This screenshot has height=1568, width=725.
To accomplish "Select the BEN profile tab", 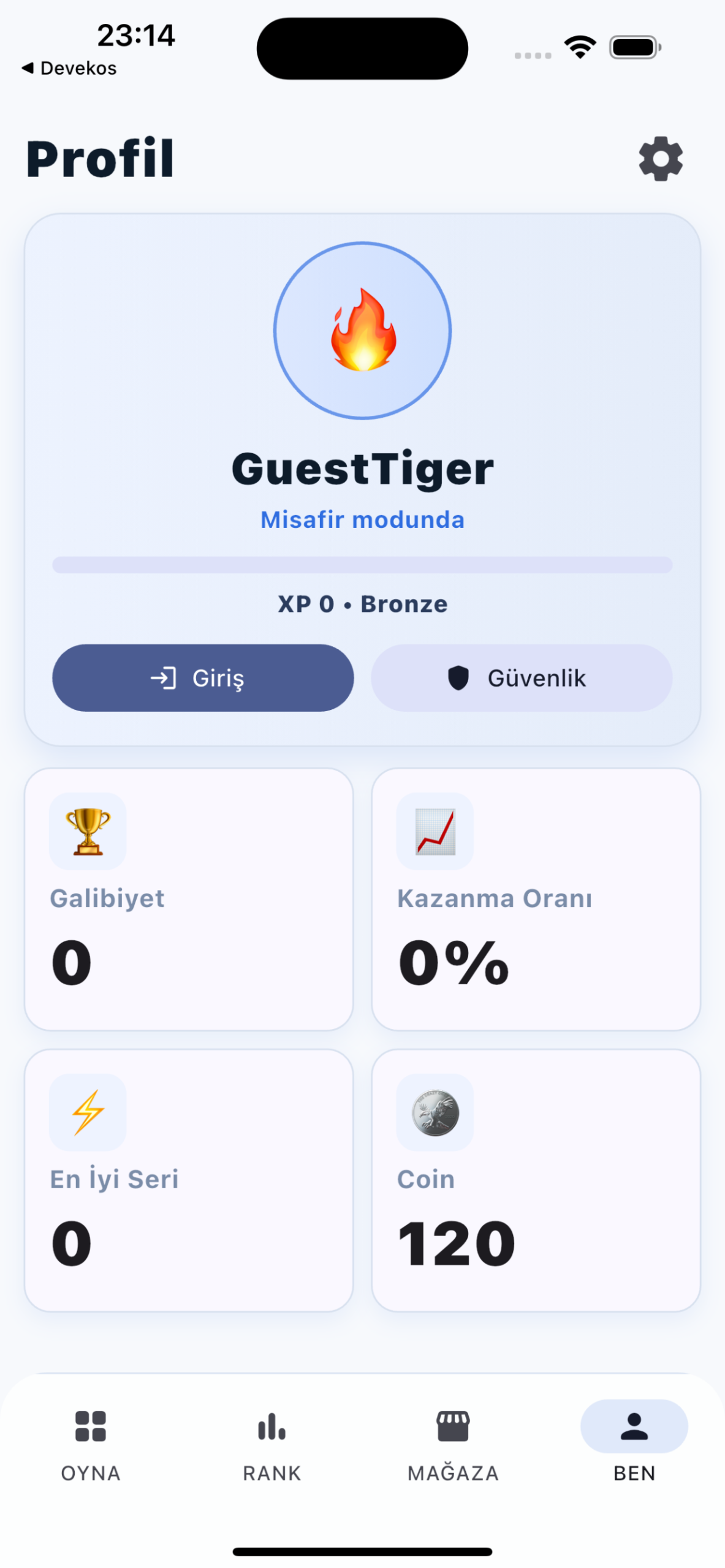I will [634, 1442].
